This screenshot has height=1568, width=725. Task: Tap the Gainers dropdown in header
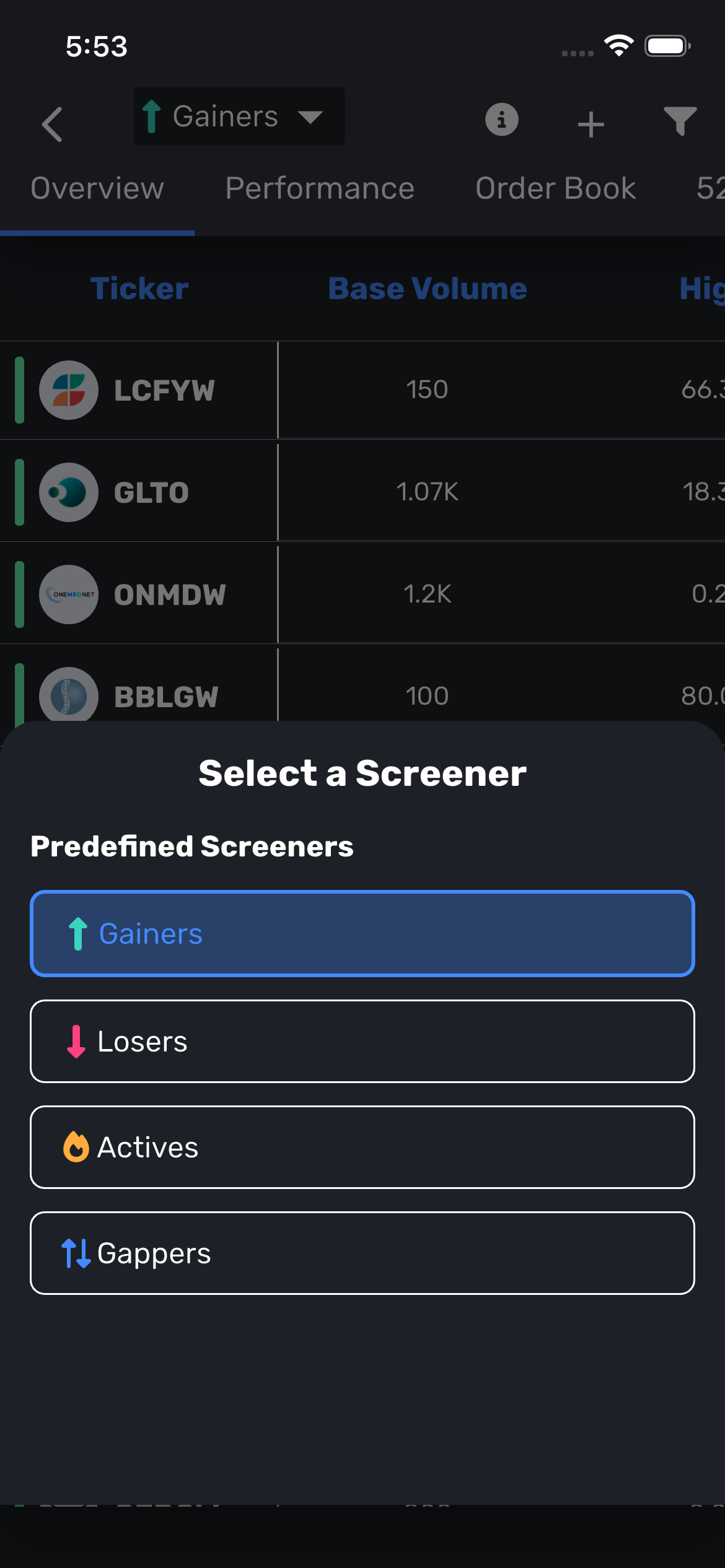point(239,116)
